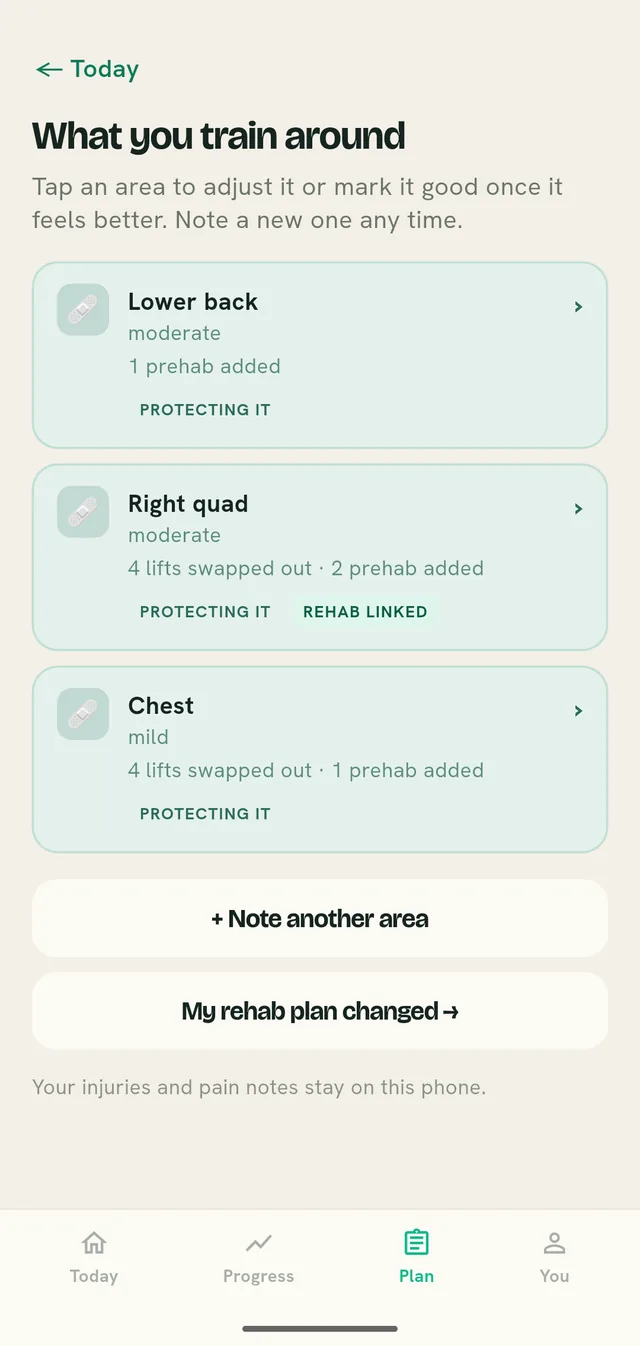Switch to the Progress tab
This screenshot has width=640, height=1346.
259,1257
